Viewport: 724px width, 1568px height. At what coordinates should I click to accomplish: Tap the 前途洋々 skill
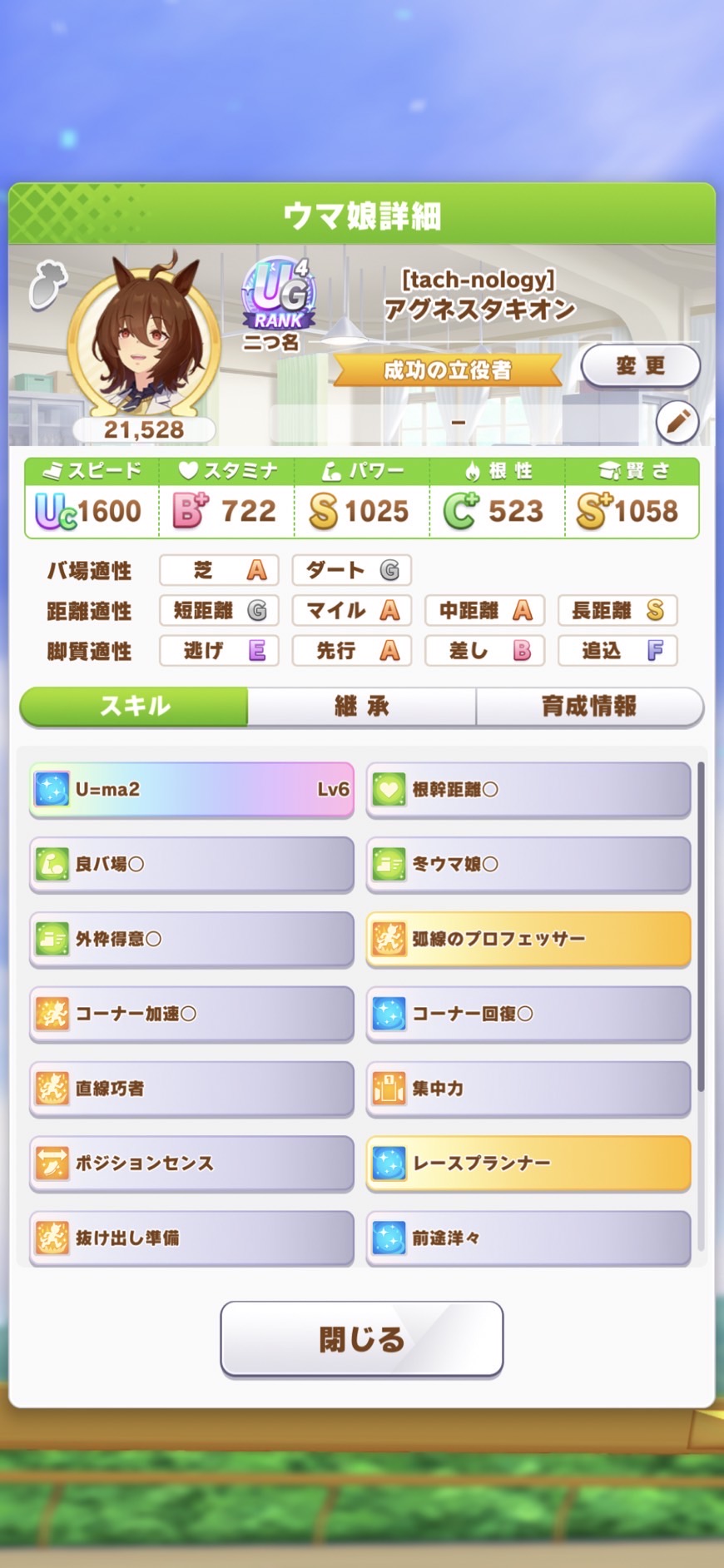[528, 1238]
